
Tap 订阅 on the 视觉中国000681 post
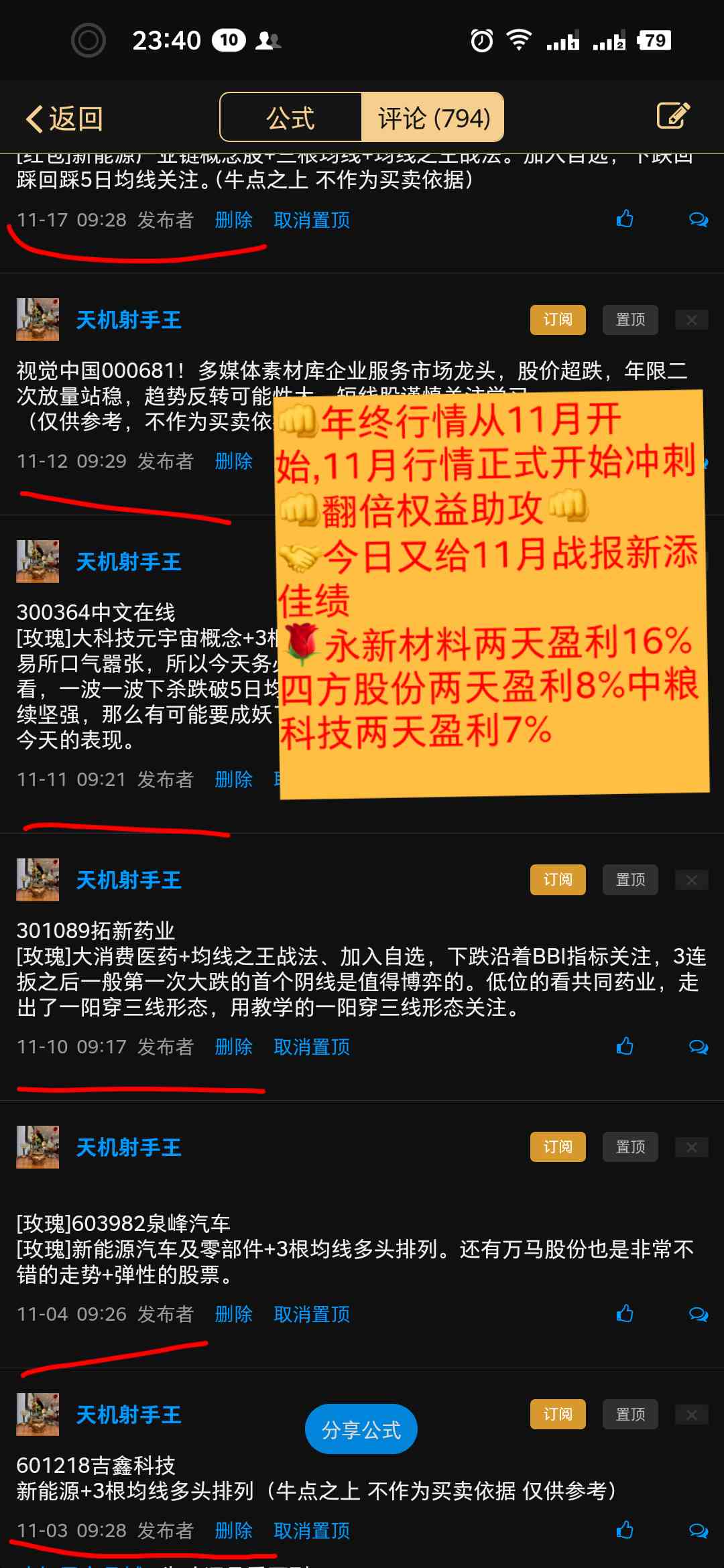(558, 320)
